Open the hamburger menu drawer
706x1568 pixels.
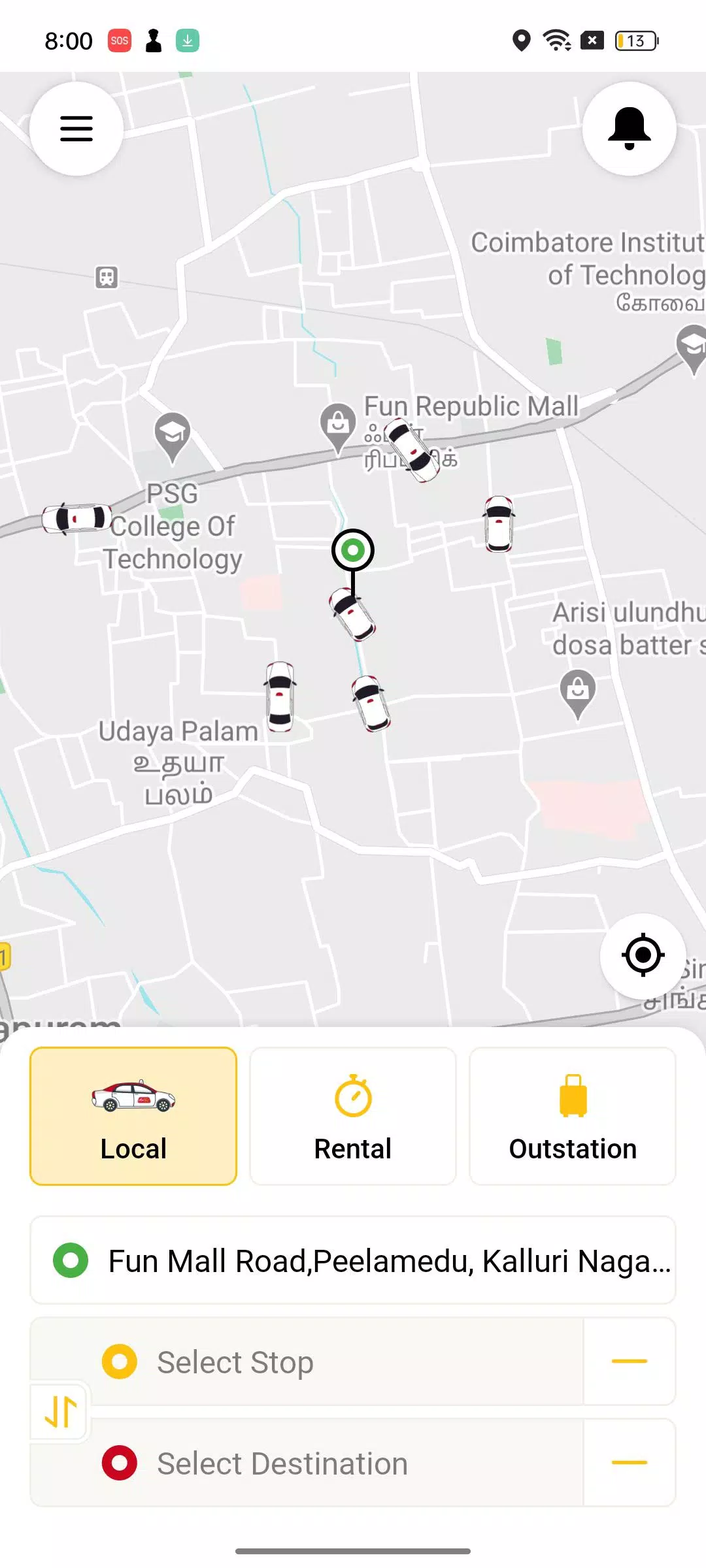tap(76, 129)
